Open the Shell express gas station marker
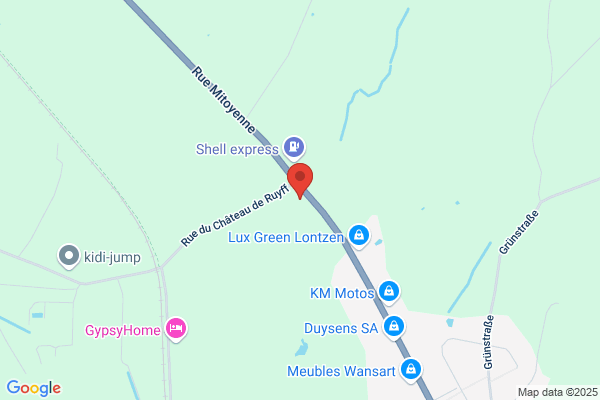Image resolution: width=600 pixels, height=400 pixels. 294,148
